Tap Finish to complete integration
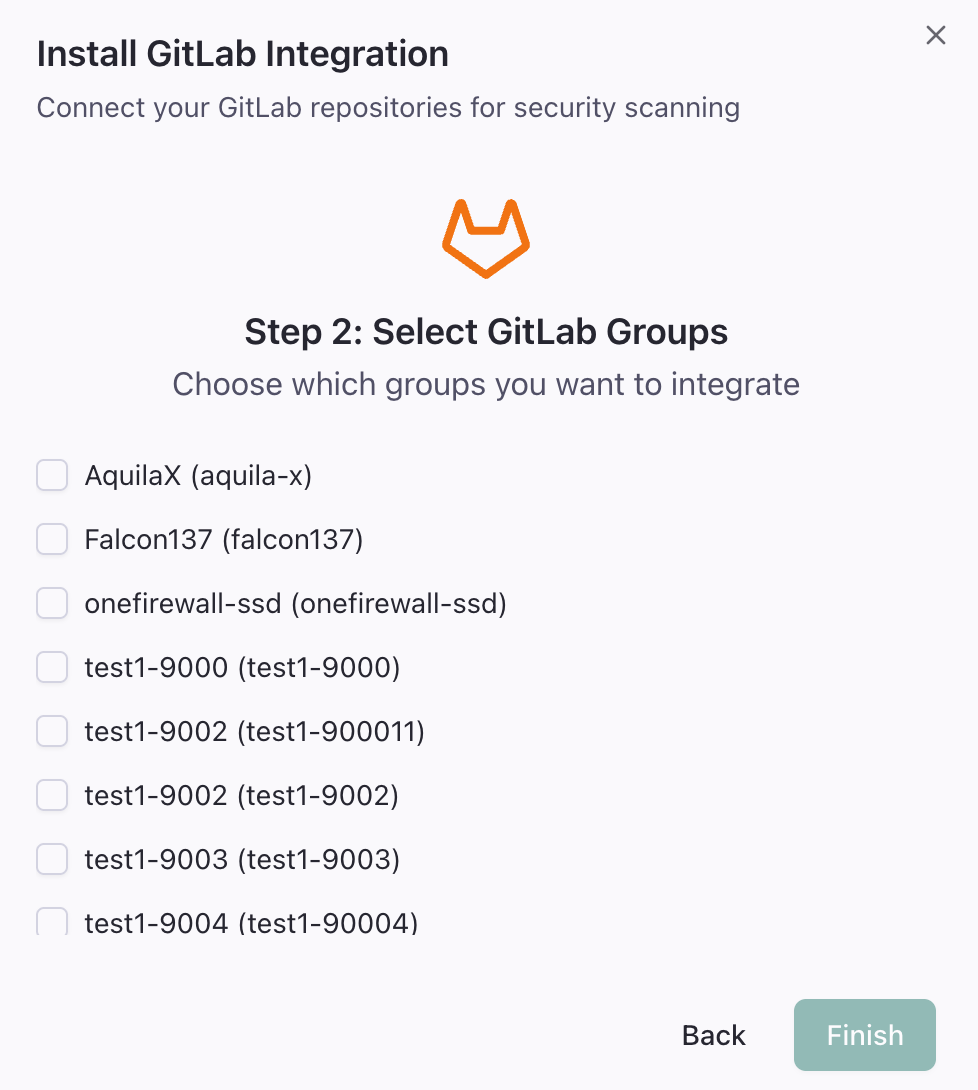Image resolution: width=978 pixels, height=1090 pixels. point(864,1035)
